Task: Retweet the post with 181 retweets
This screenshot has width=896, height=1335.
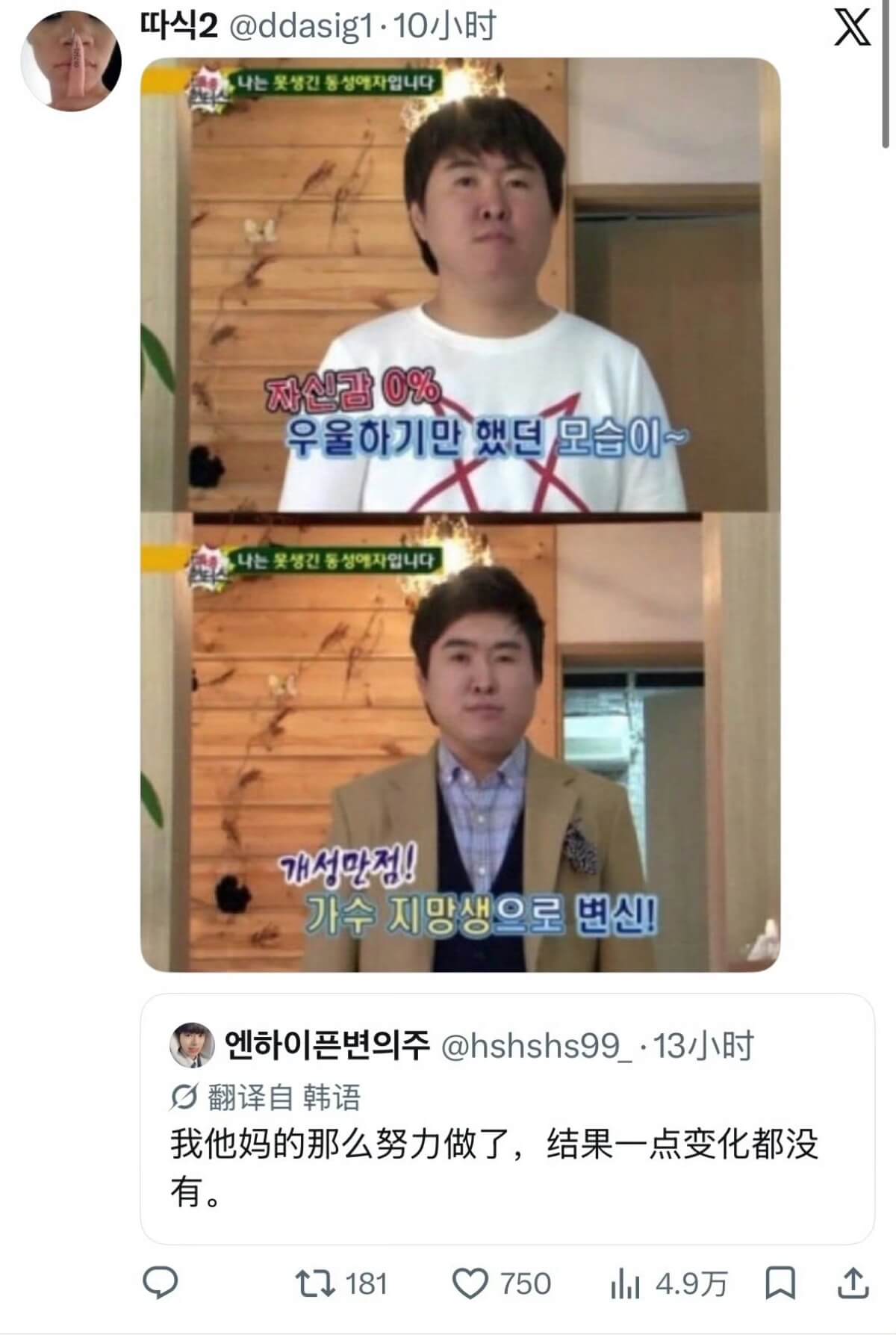Action: click(341, 1284)
